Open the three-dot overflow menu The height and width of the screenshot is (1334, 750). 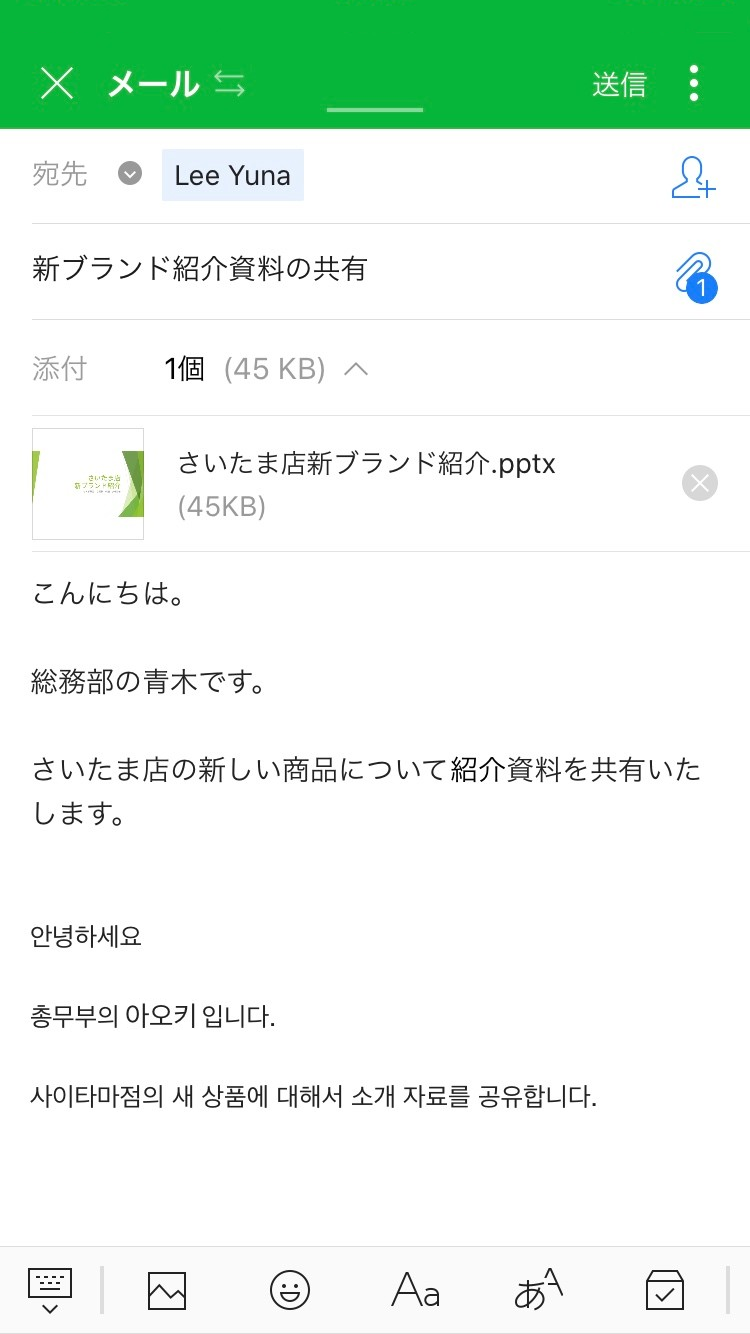(x=694, y=84)
